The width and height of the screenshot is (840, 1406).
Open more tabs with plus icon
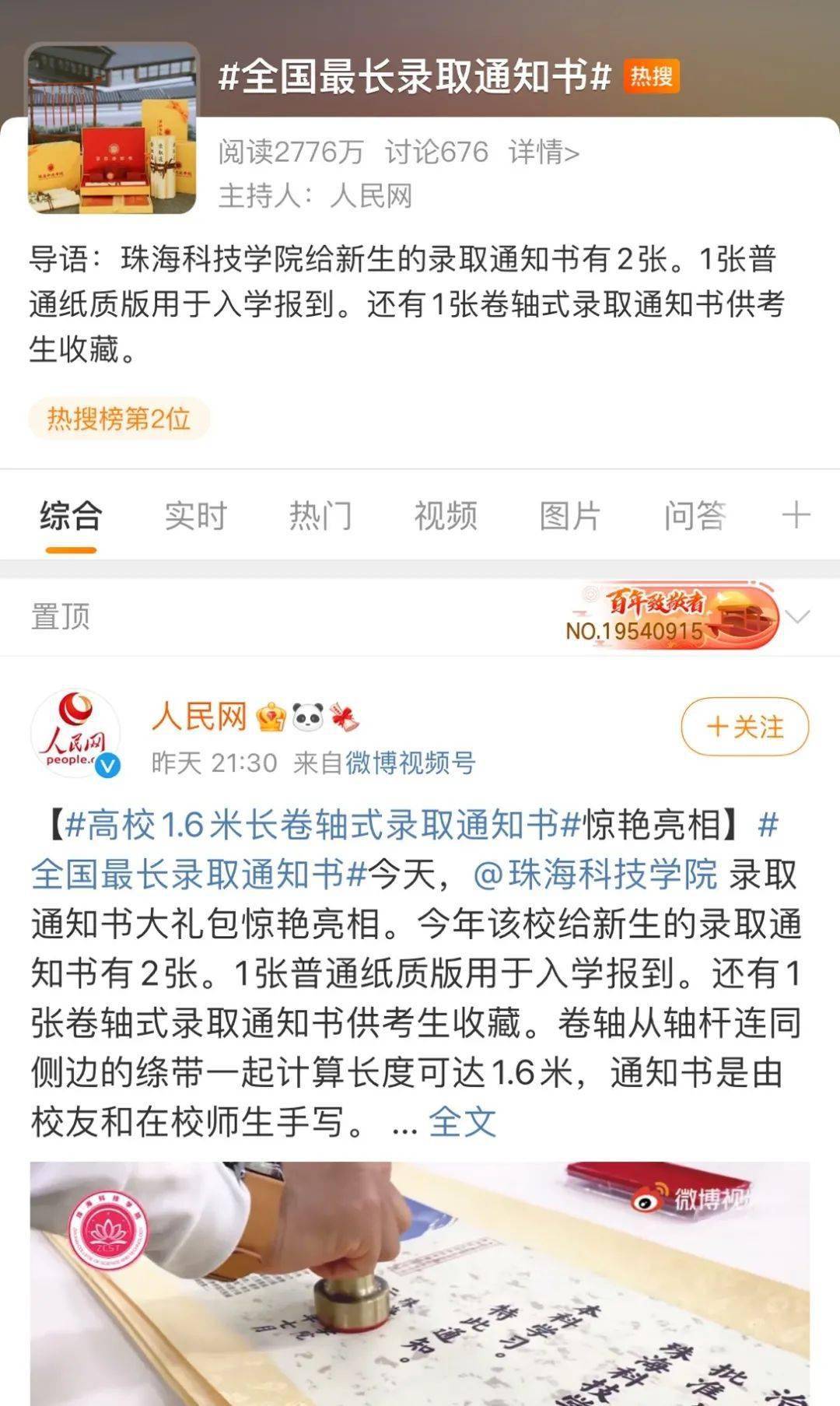(x=795, y=516)
